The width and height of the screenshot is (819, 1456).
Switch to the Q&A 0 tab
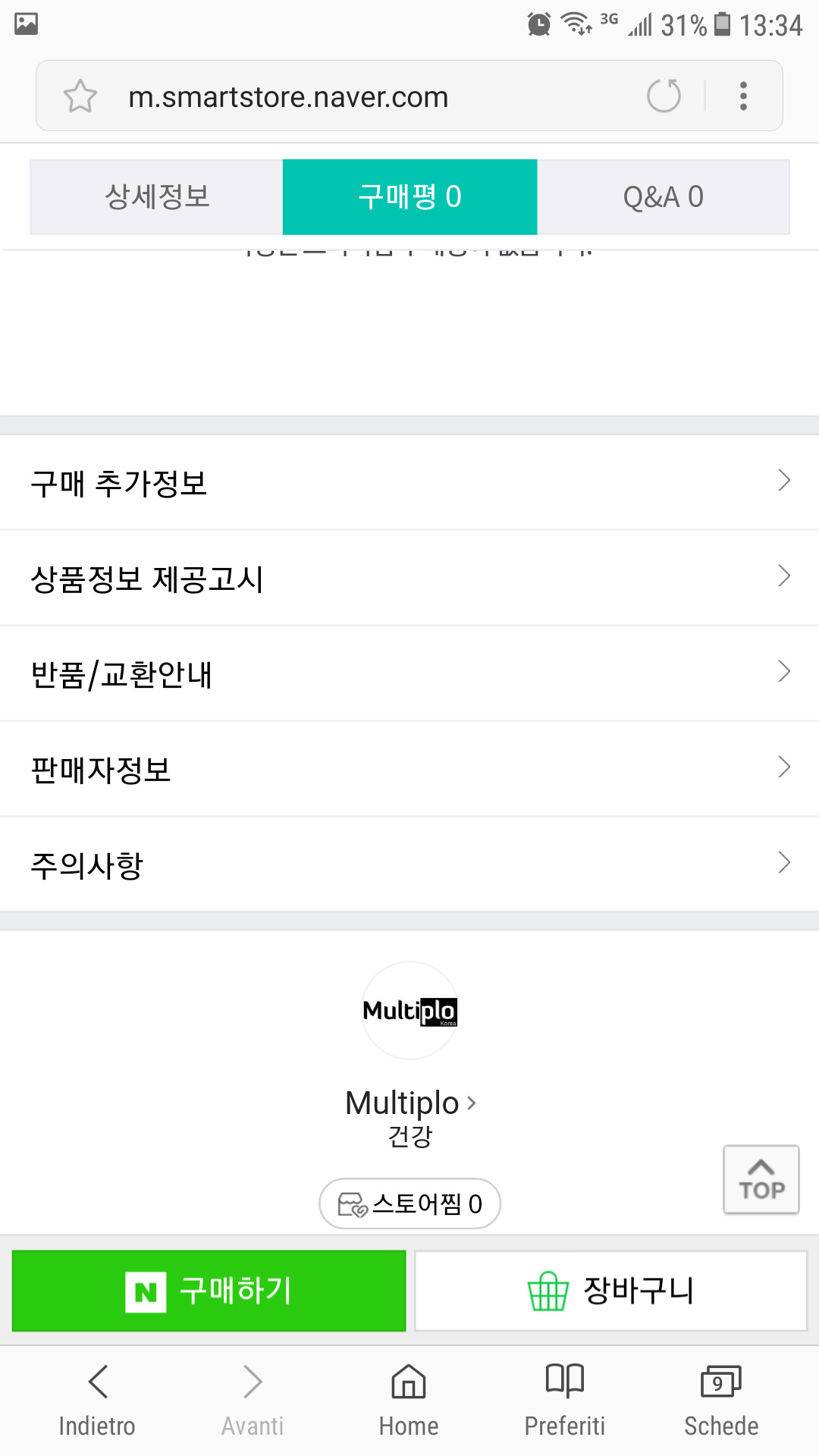pos(664,197)
